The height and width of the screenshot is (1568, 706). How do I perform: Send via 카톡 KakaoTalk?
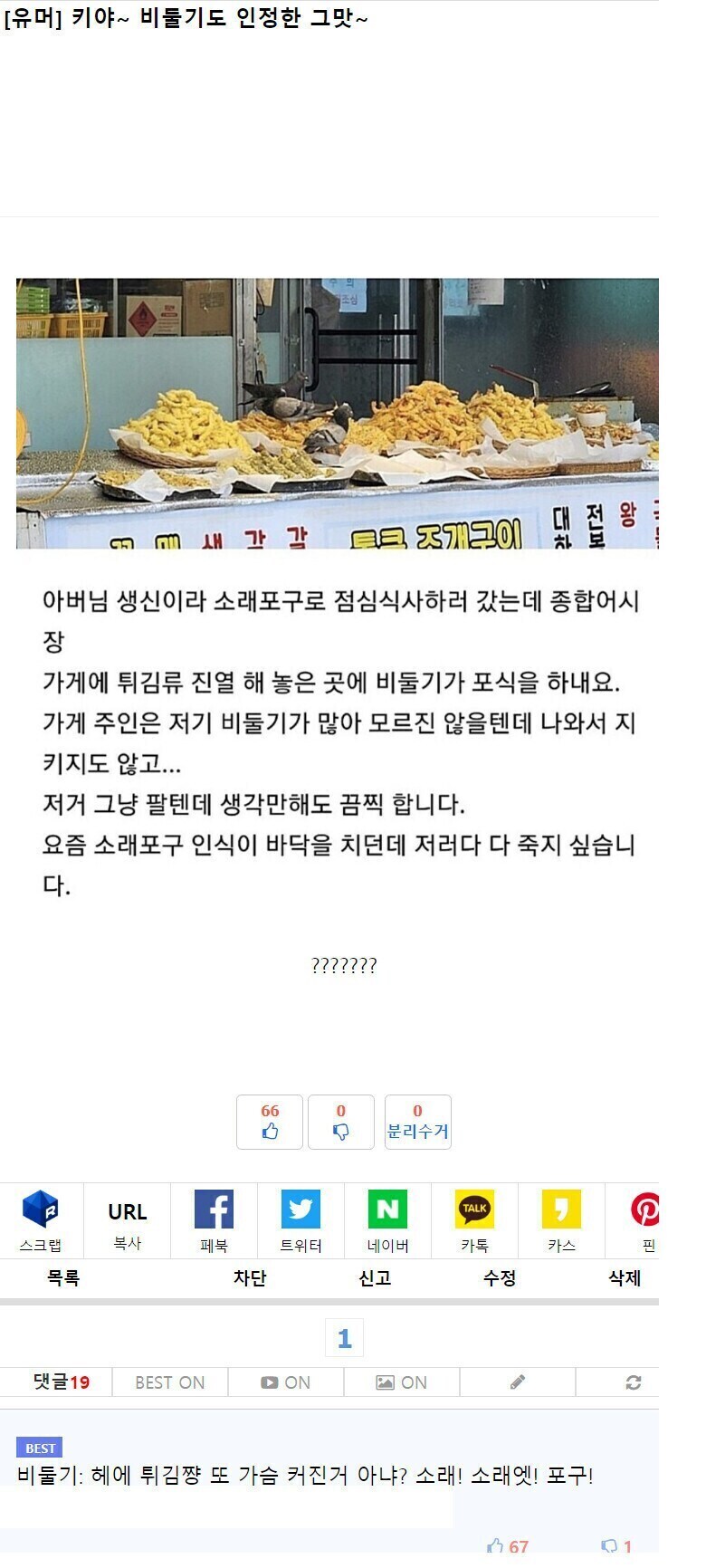click(x=474, y=1219)
